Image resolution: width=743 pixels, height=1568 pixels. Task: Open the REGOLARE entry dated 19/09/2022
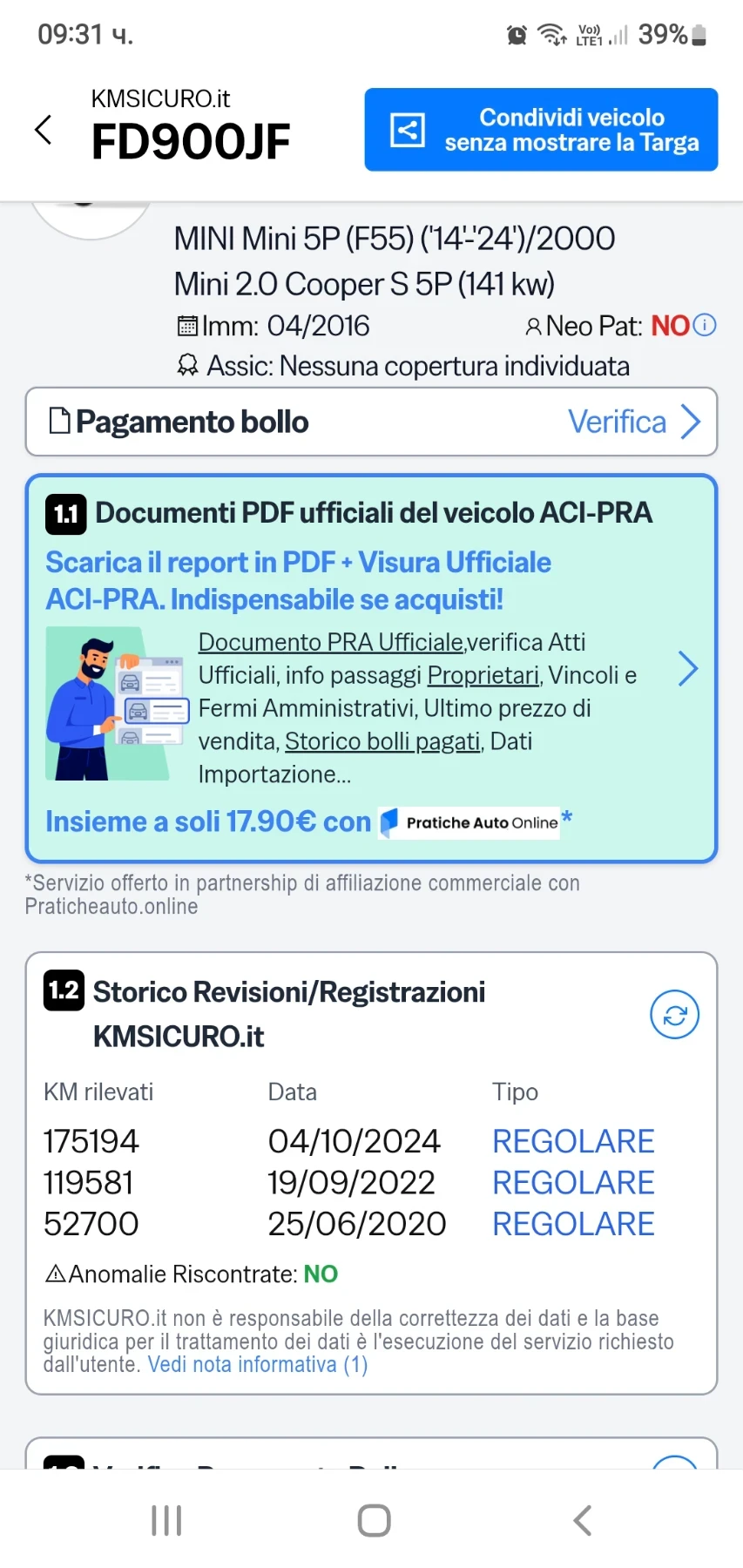572,1183
